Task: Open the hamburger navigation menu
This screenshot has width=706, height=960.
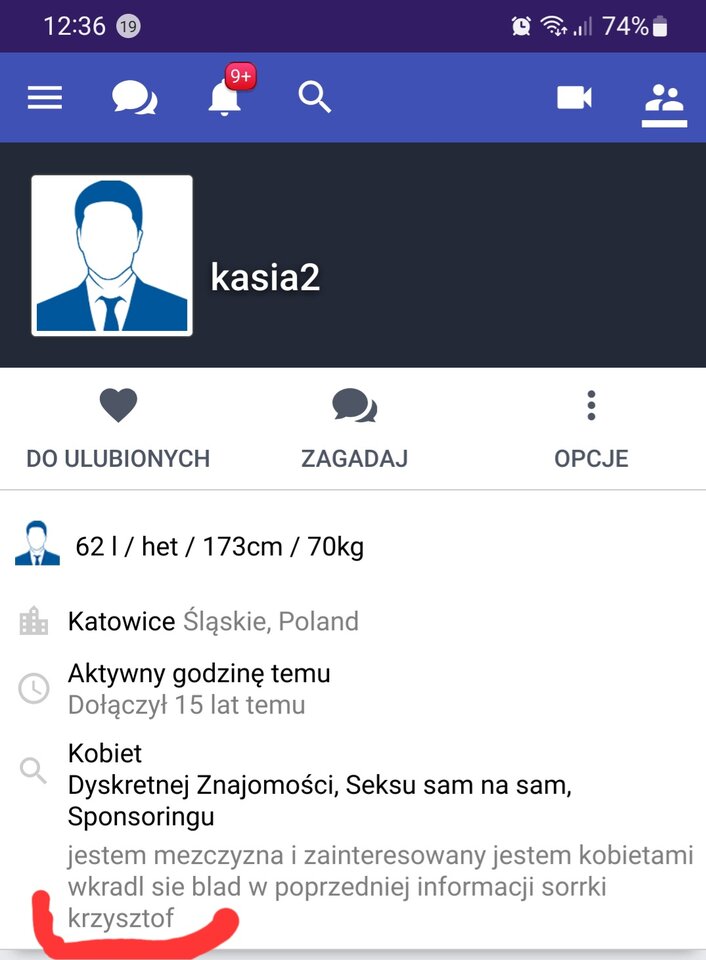Action: pyautogui.click(x=45, y=98)
